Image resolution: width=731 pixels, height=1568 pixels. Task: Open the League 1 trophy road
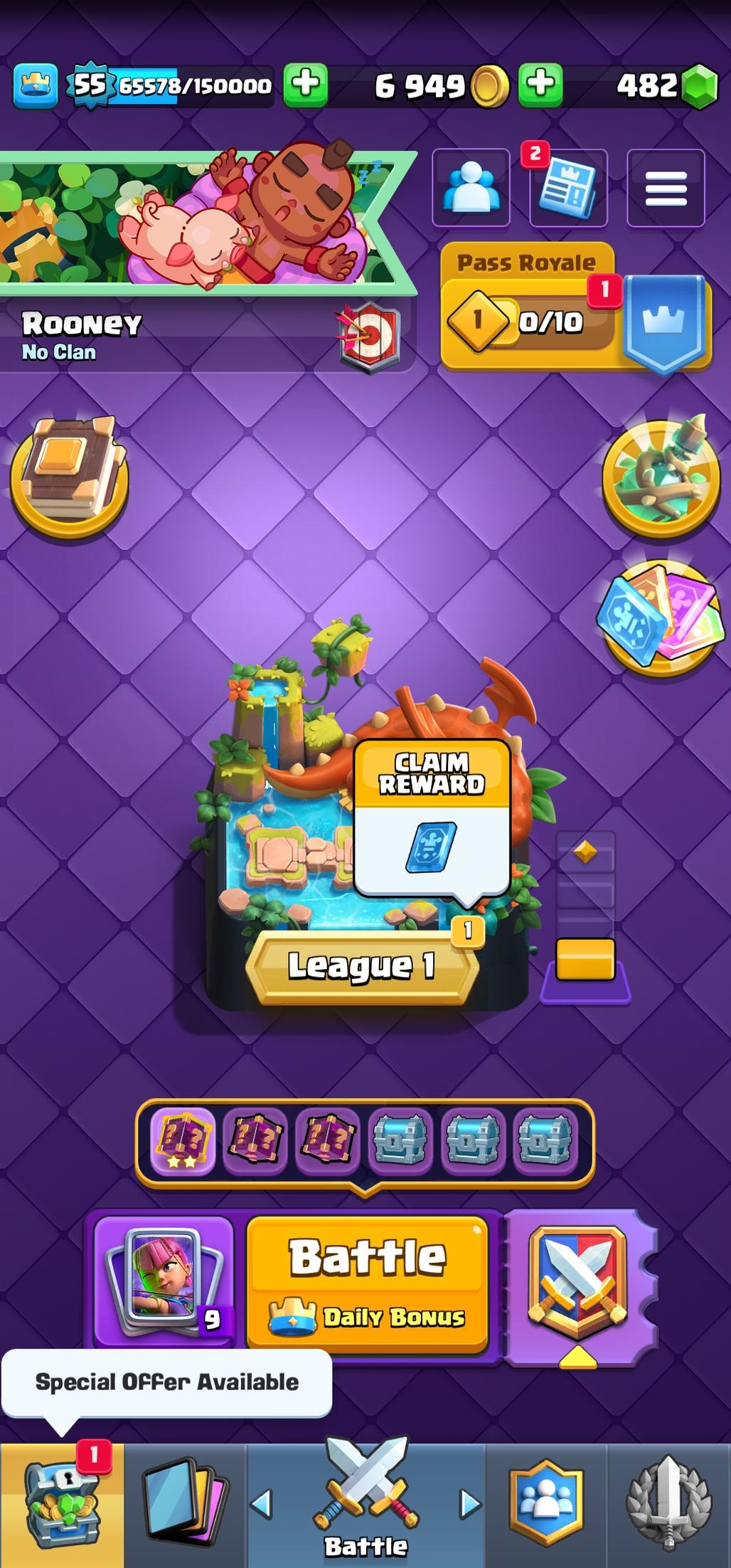[x=361, y=966]
